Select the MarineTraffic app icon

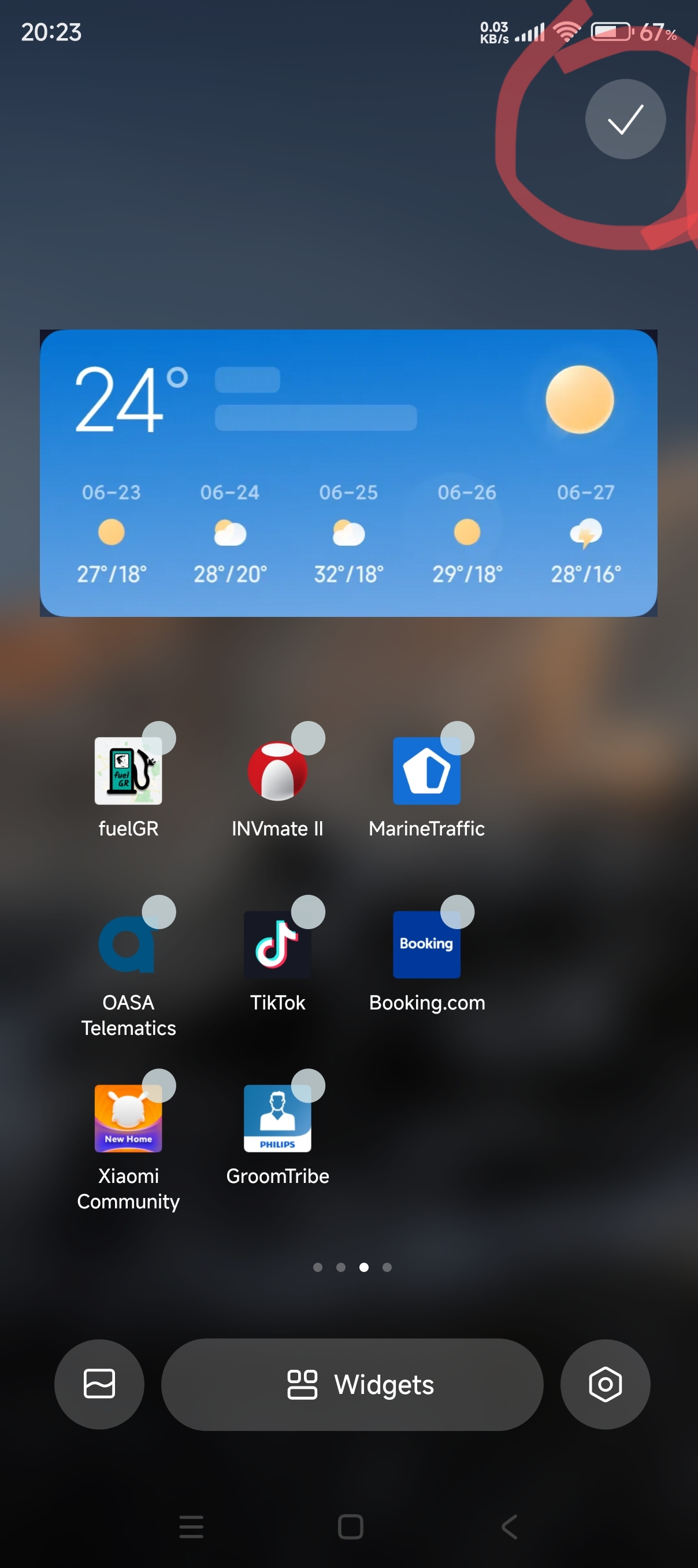click(426, 771)
